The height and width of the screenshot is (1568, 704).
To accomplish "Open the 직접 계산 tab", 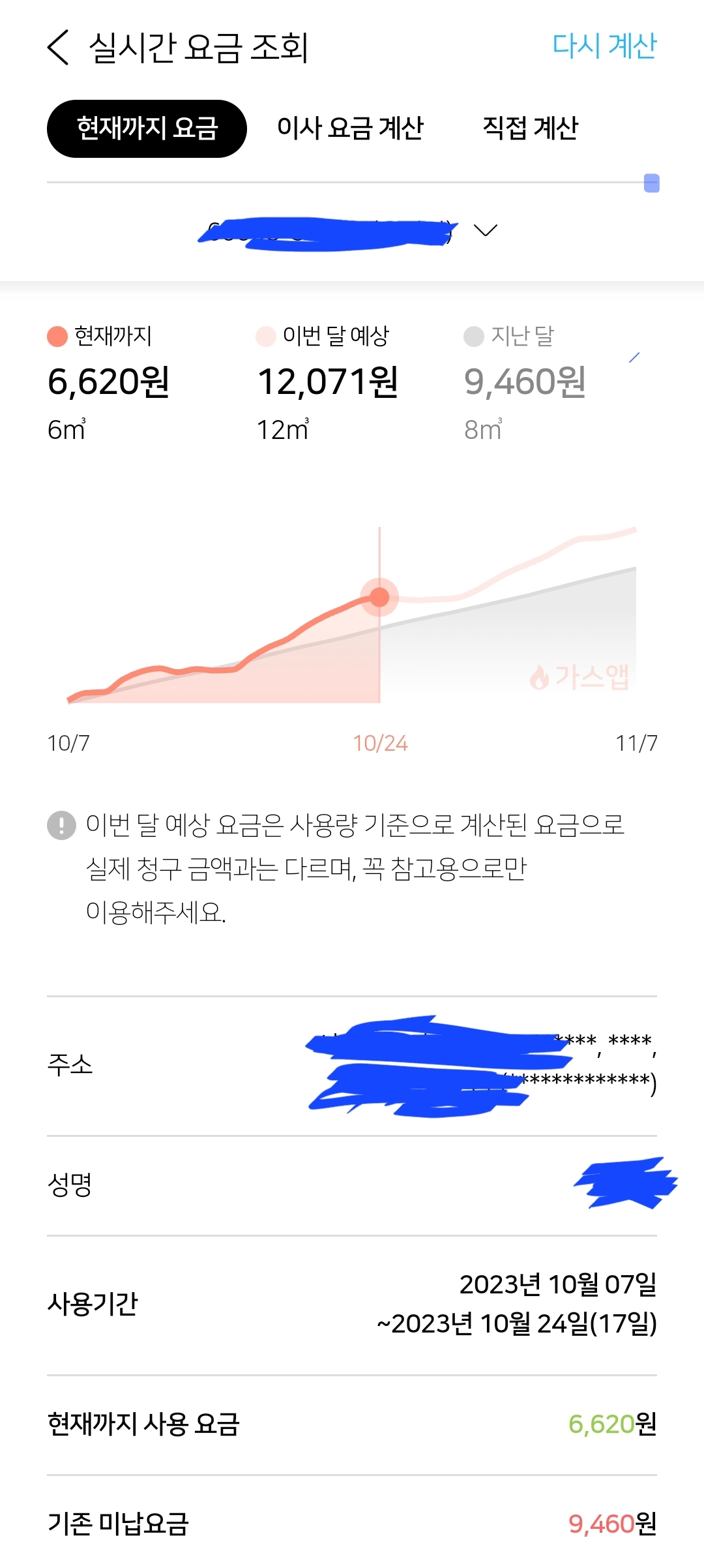I will 530,128.
